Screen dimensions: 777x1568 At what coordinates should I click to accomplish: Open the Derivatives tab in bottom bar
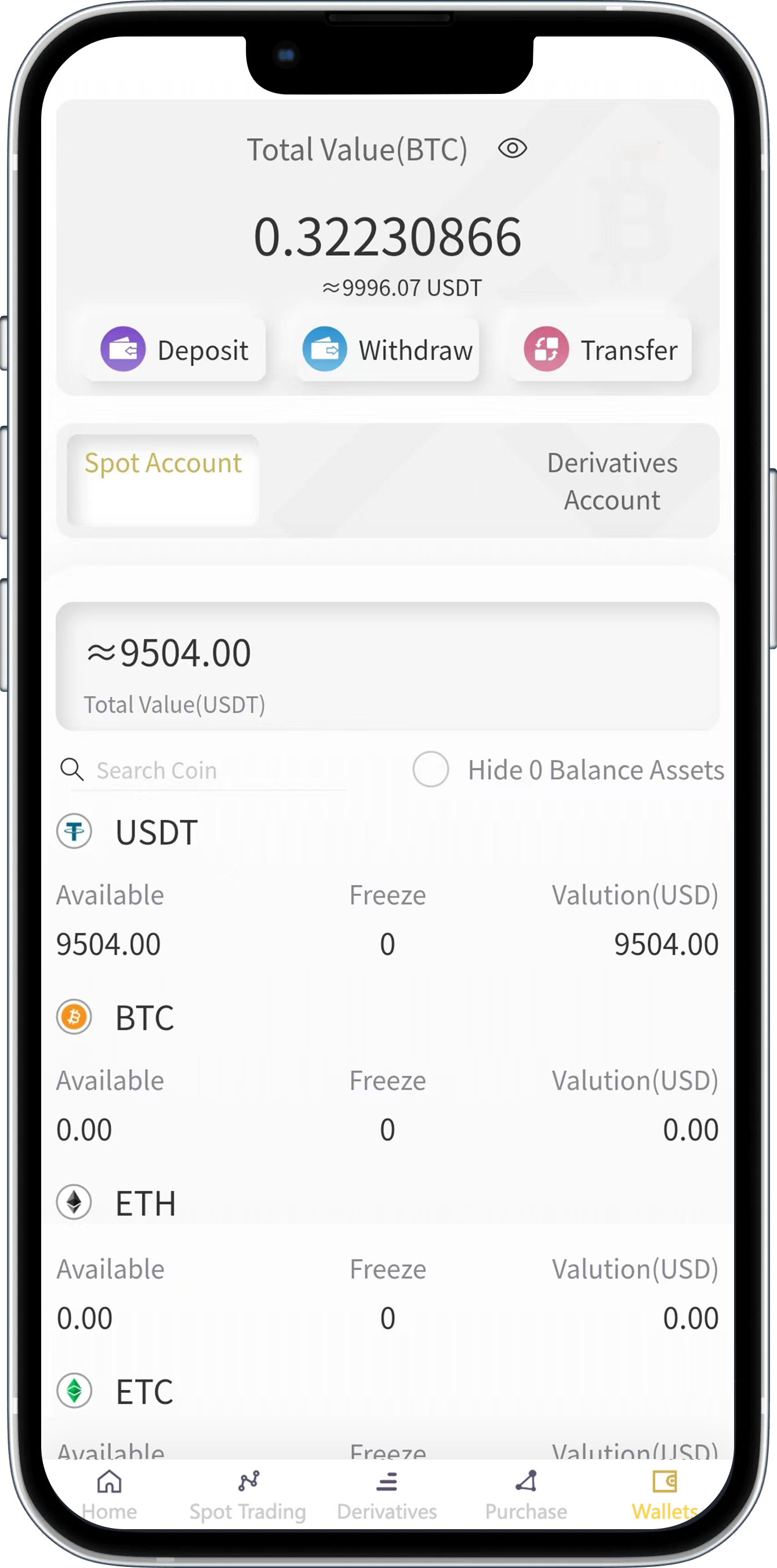[x=387, y=1494]
